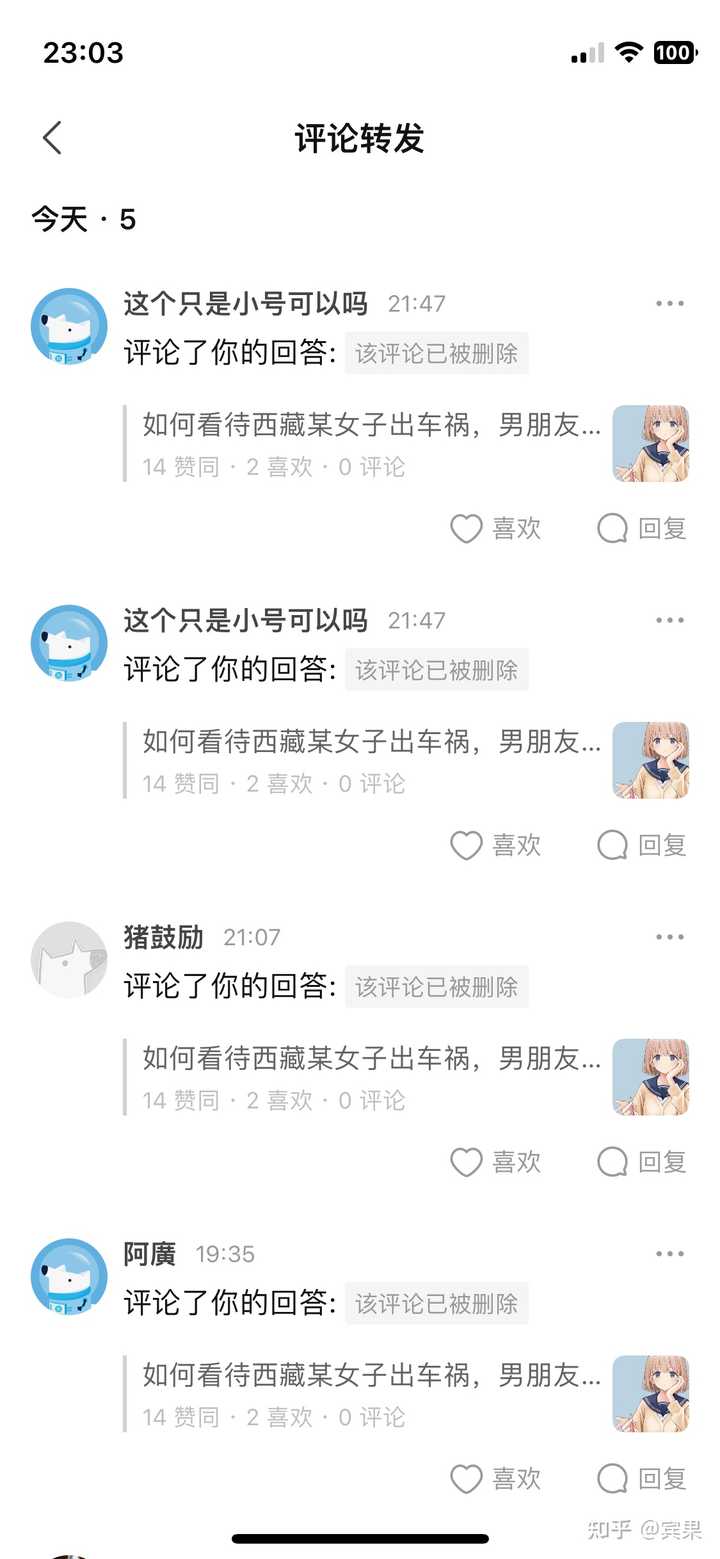The width and height of the screenshot is (720, 1559).
Task: Go back from the 评论转发 page
Action: click(53, 138)
